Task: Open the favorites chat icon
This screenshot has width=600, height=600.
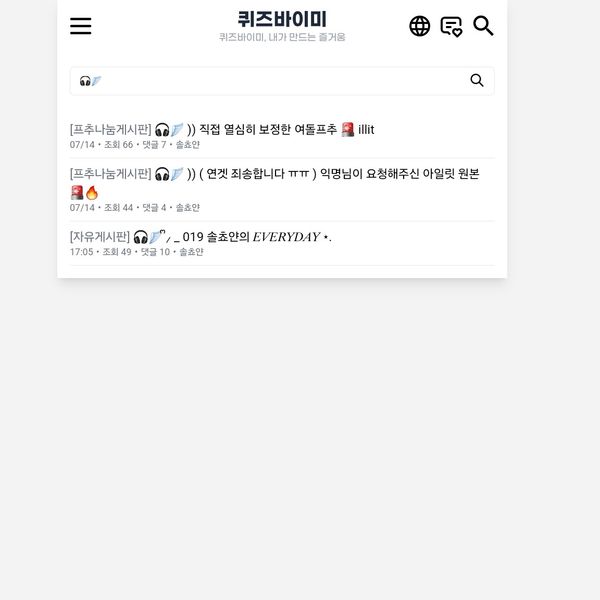Action: coord(452,26)
